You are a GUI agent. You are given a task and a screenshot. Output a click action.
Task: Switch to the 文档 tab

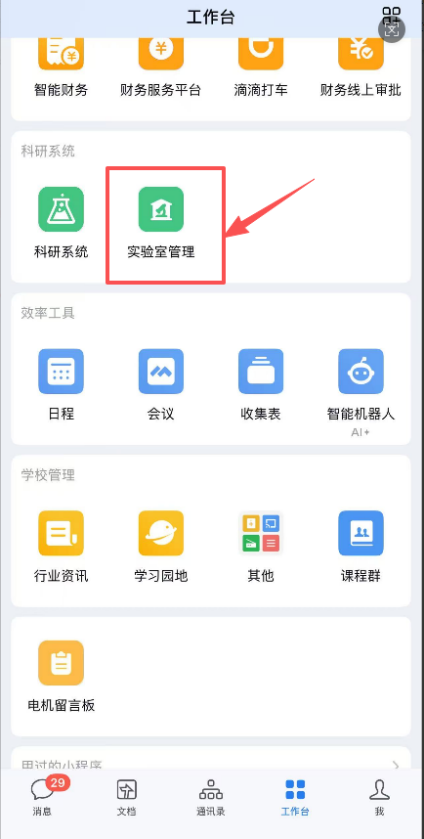tap(127, 797)
